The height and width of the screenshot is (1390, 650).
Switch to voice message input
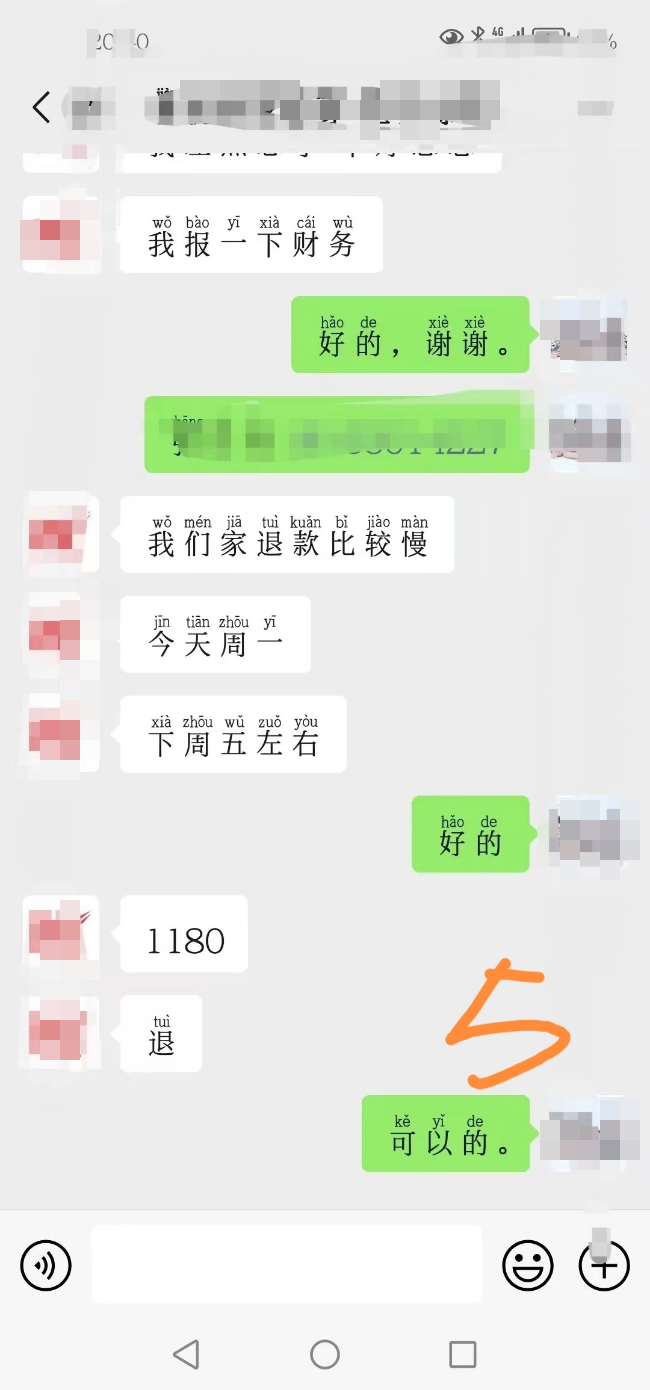tap(46, 1266)
